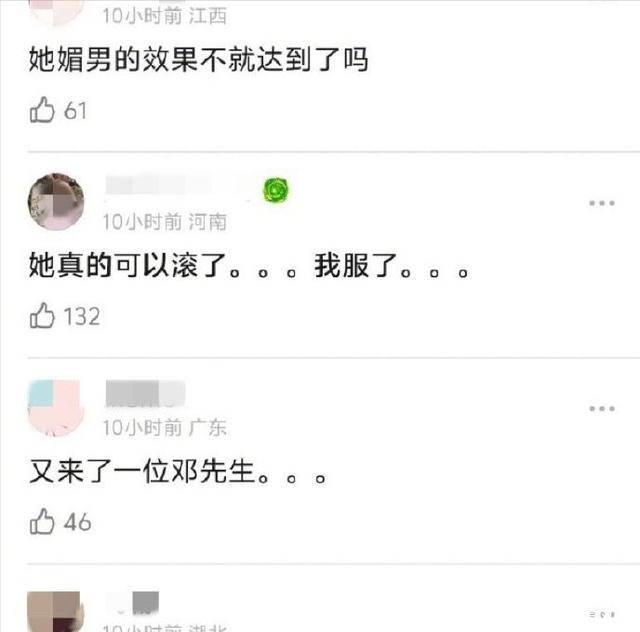The width and height of the screenshot is (640, 632).
Task: Like the comment with 61 likes
Action: point(42,110)
